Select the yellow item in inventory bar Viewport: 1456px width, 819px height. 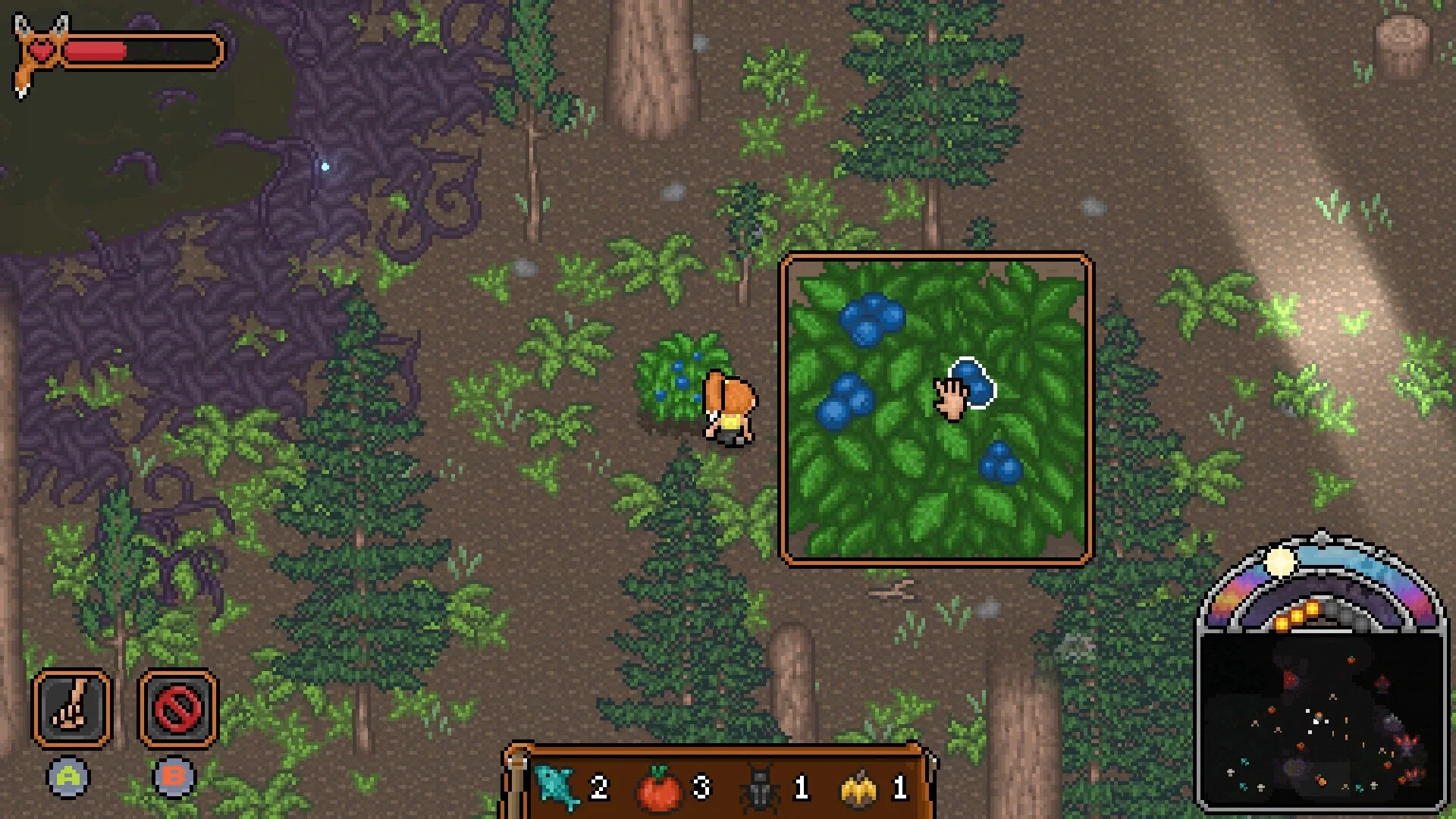tap(858, 789)
